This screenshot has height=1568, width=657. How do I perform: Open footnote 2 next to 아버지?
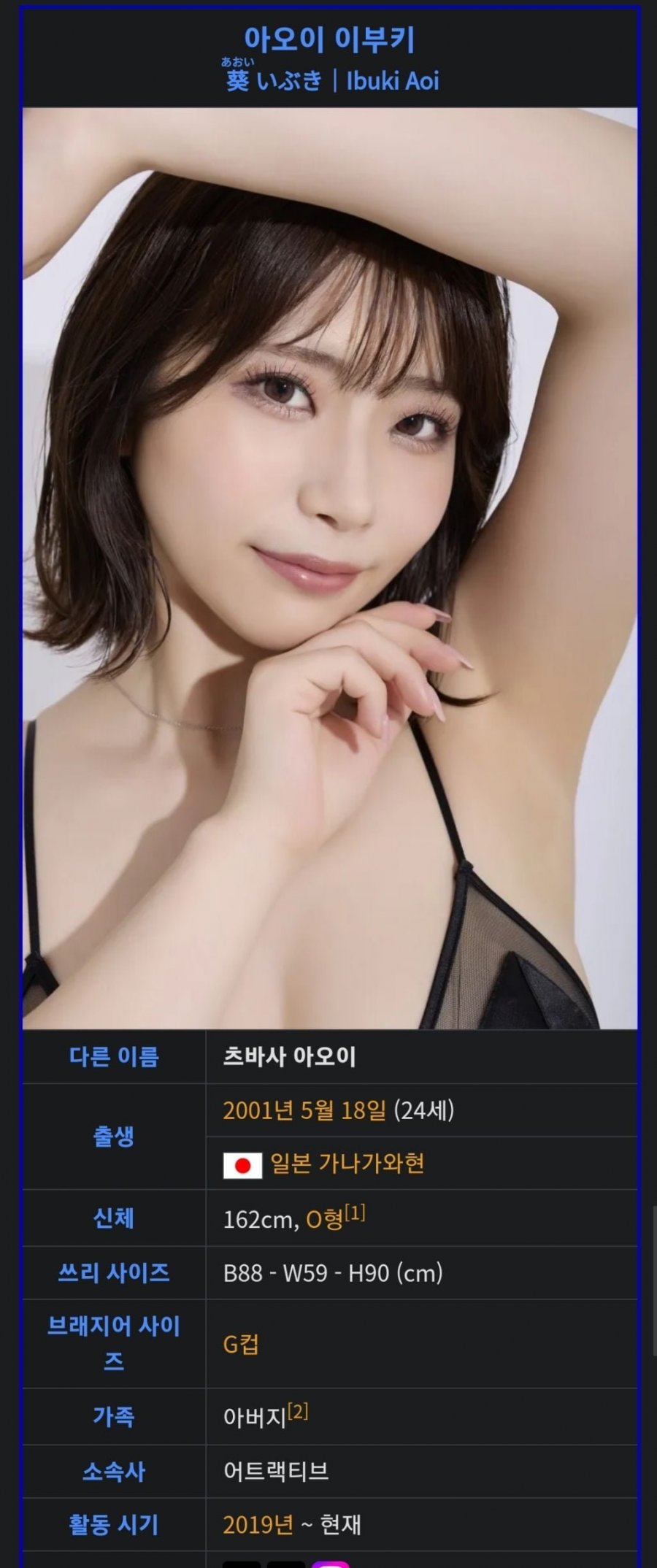click(298, 1412)
